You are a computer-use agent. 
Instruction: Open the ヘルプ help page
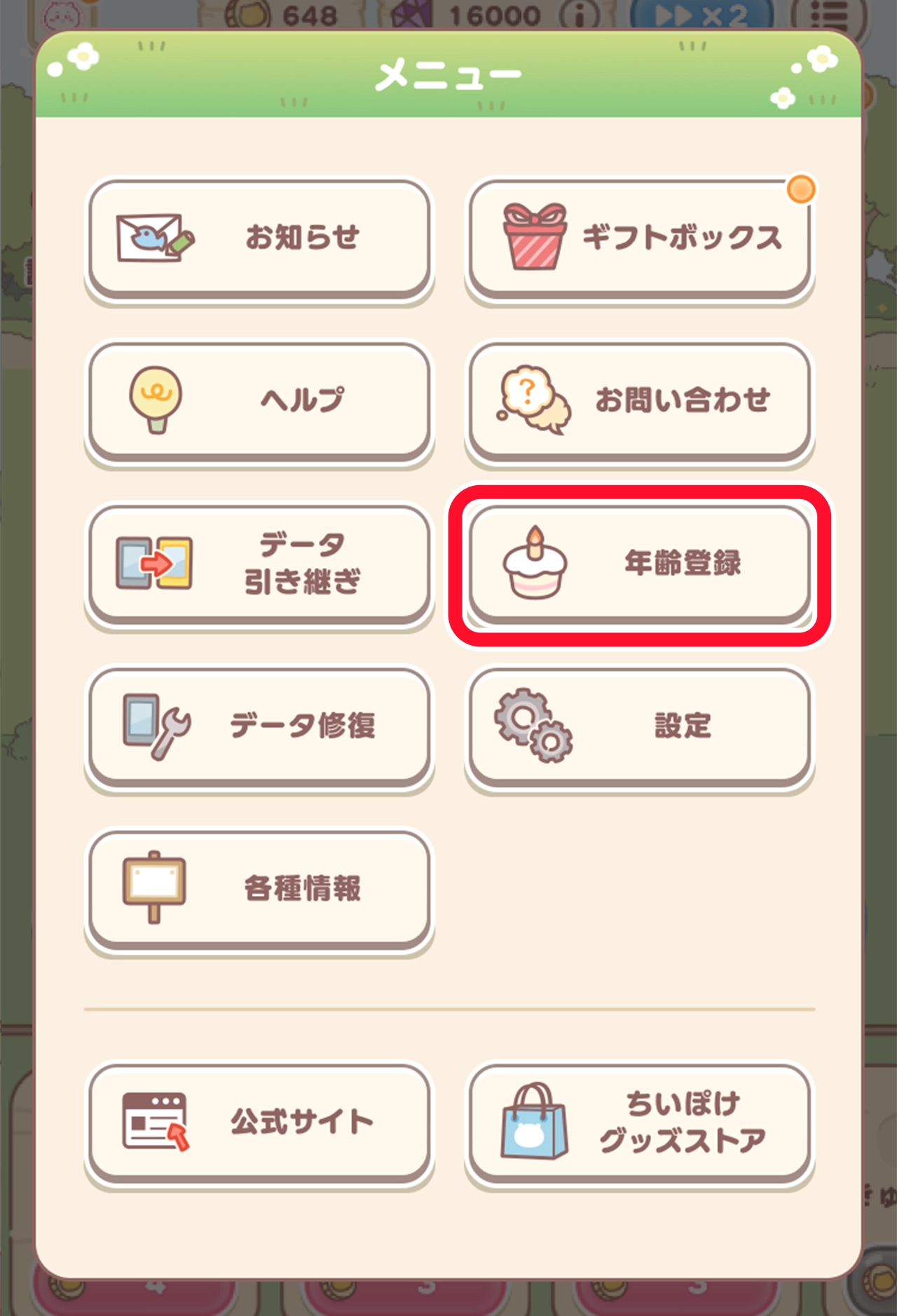click(x=259, y=400)
